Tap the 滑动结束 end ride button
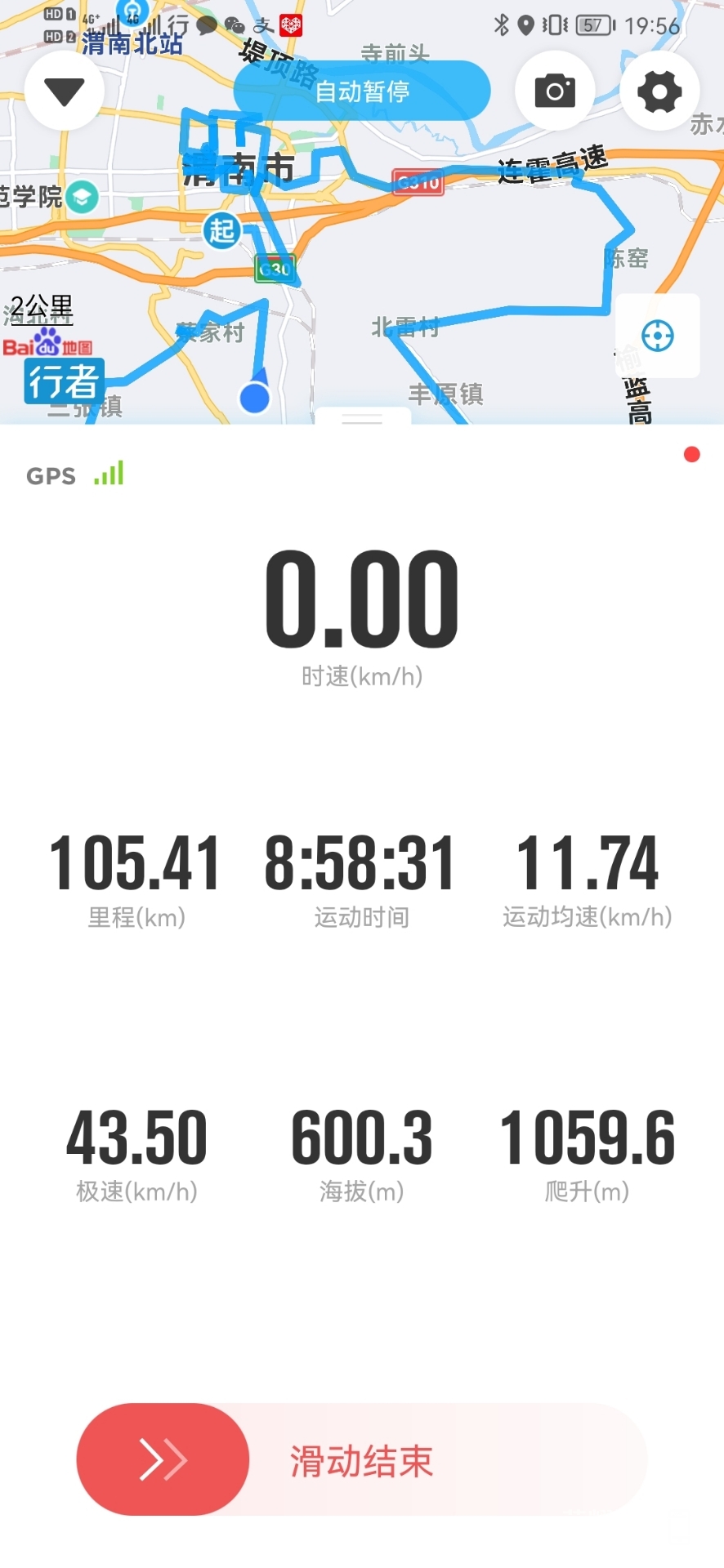724x1568 pixels. [163, 1459]
